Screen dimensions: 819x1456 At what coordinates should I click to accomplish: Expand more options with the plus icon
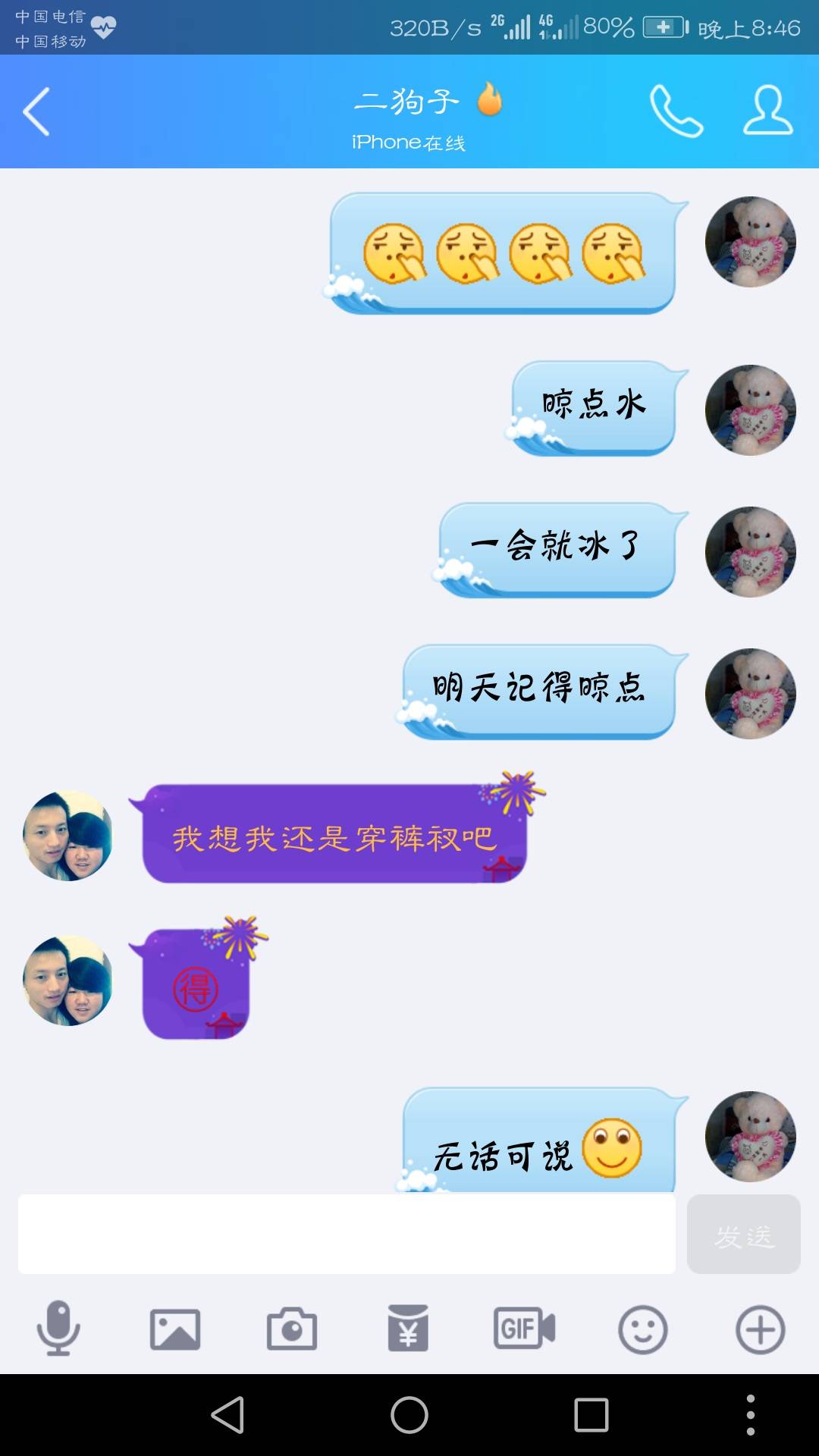760,1329
